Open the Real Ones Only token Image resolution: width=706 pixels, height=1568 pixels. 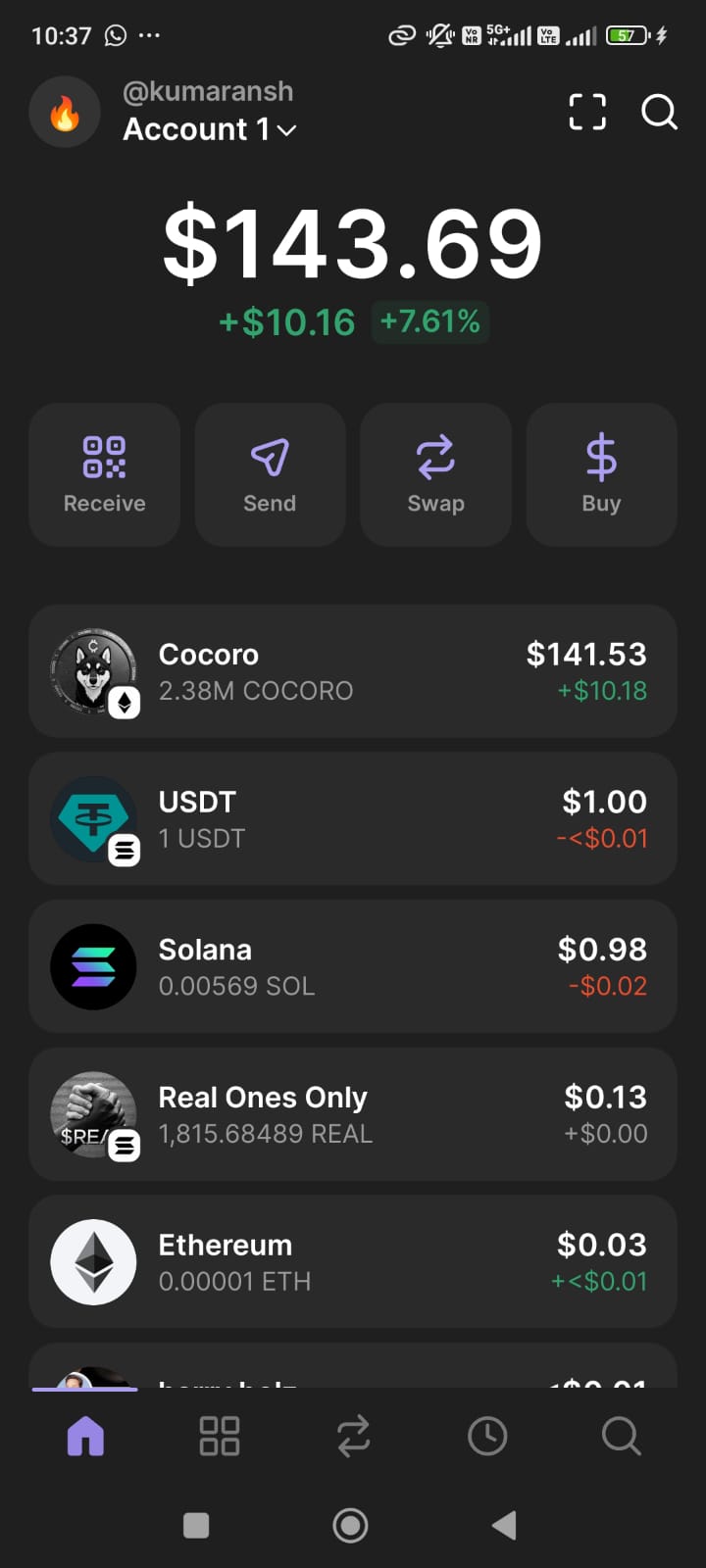click(353, 1114)
